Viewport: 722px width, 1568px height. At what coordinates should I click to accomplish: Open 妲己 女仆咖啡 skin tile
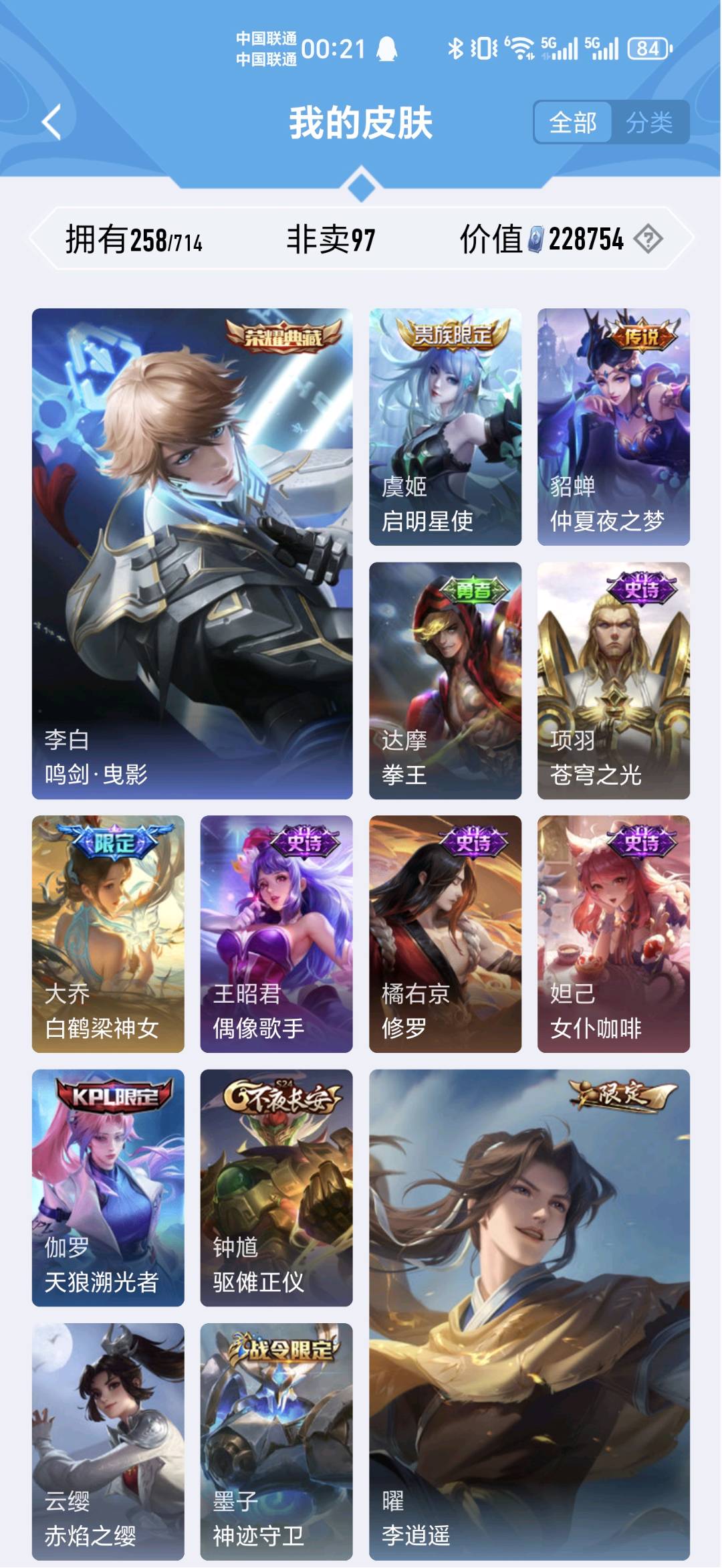pyautogui.click(x=613, y=934)
